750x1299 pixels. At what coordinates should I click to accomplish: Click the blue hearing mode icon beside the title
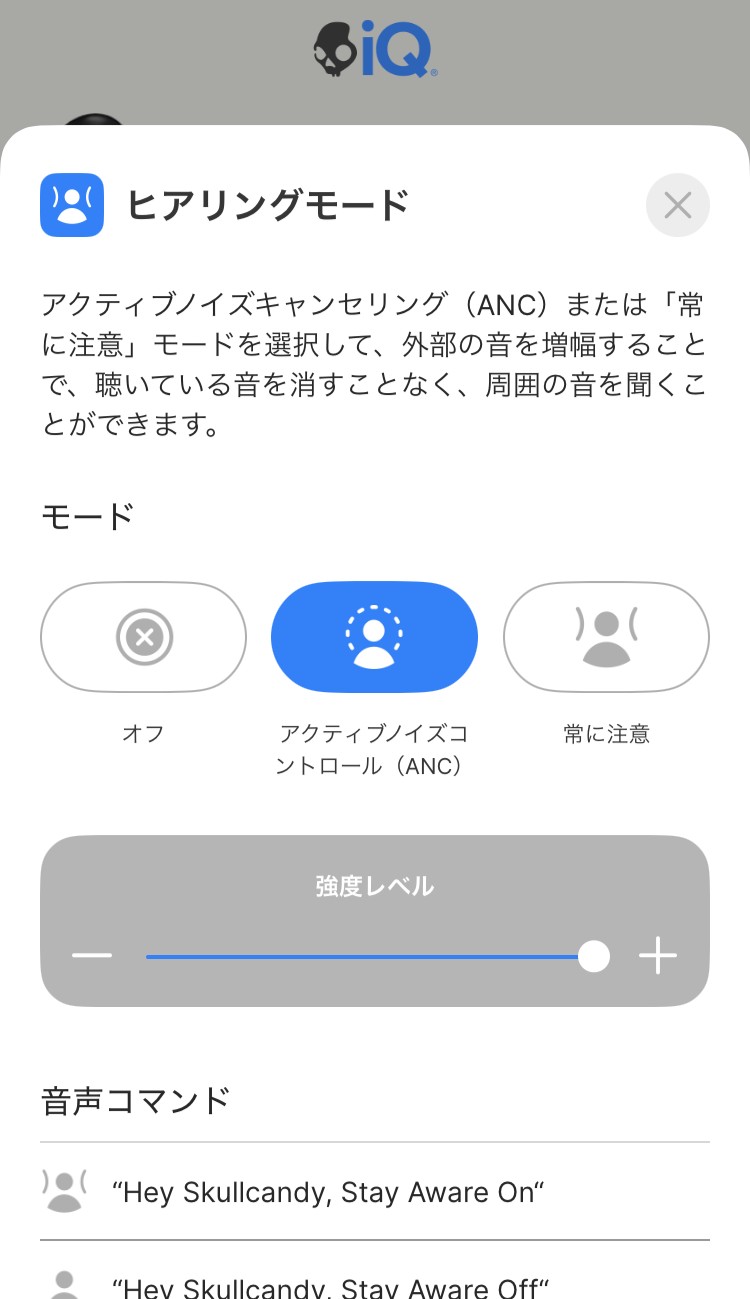[x=71, y=204]
